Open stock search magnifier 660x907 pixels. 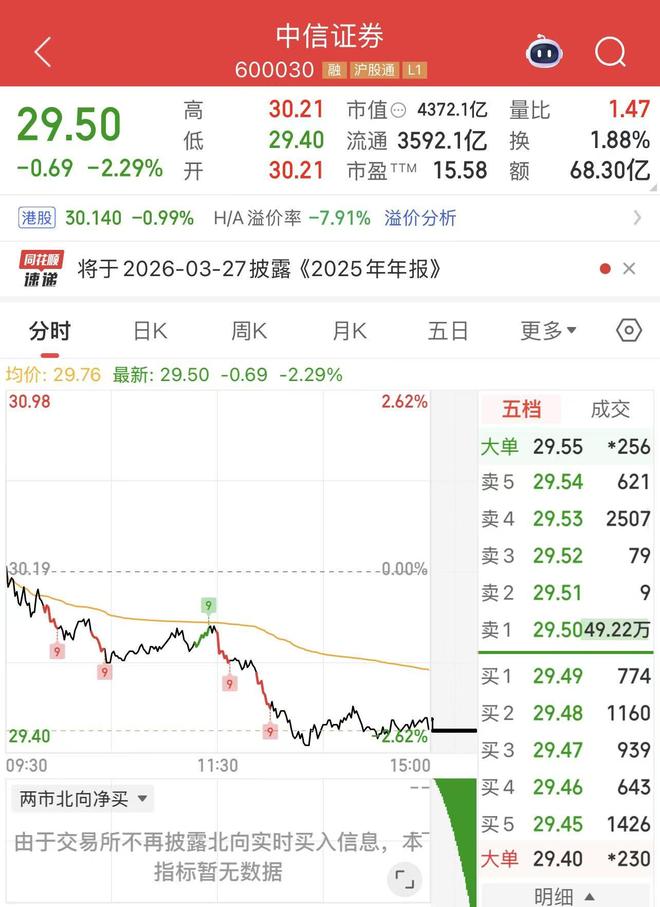610,52
